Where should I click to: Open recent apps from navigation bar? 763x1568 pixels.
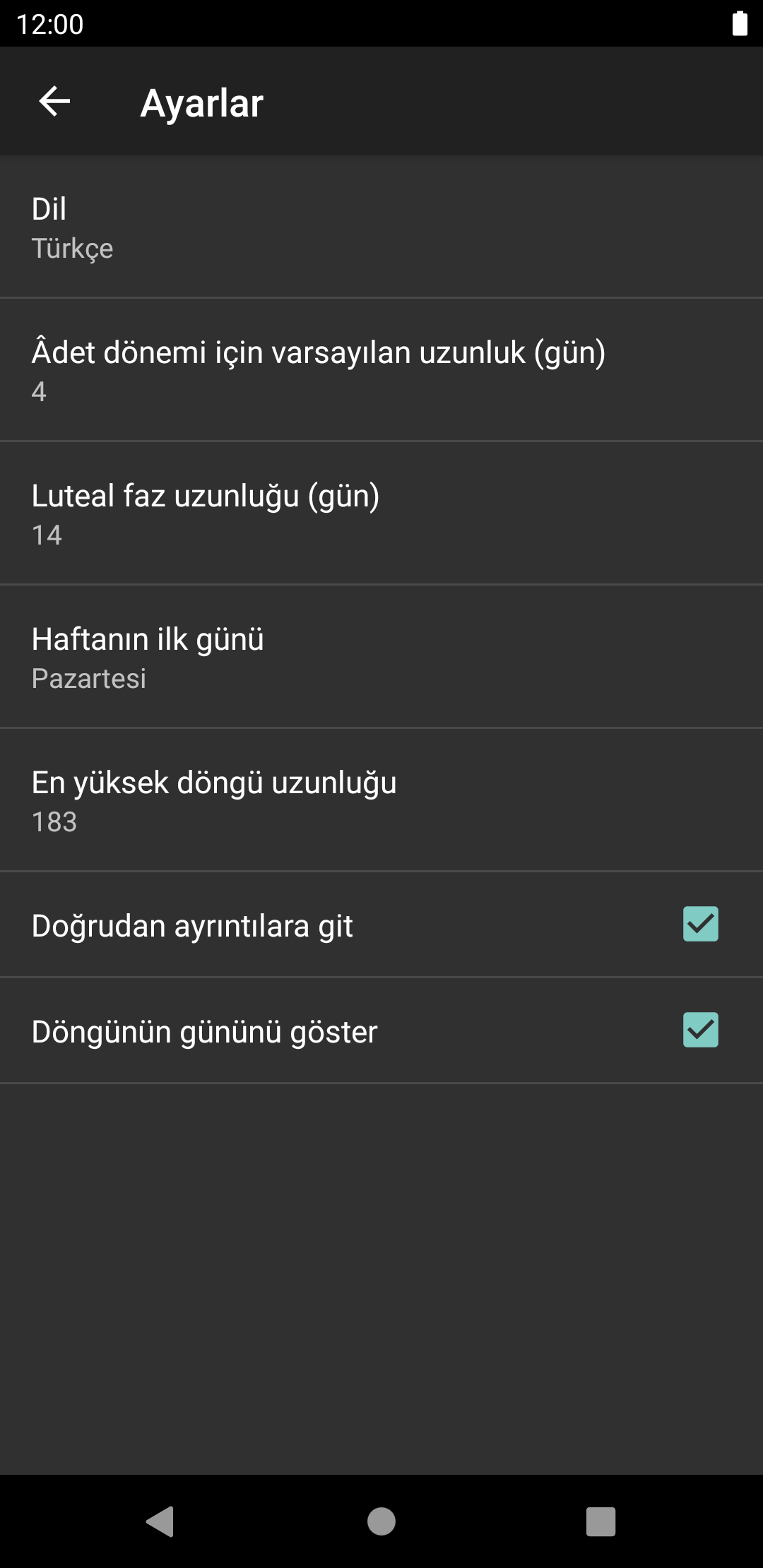click(601, 1521)
